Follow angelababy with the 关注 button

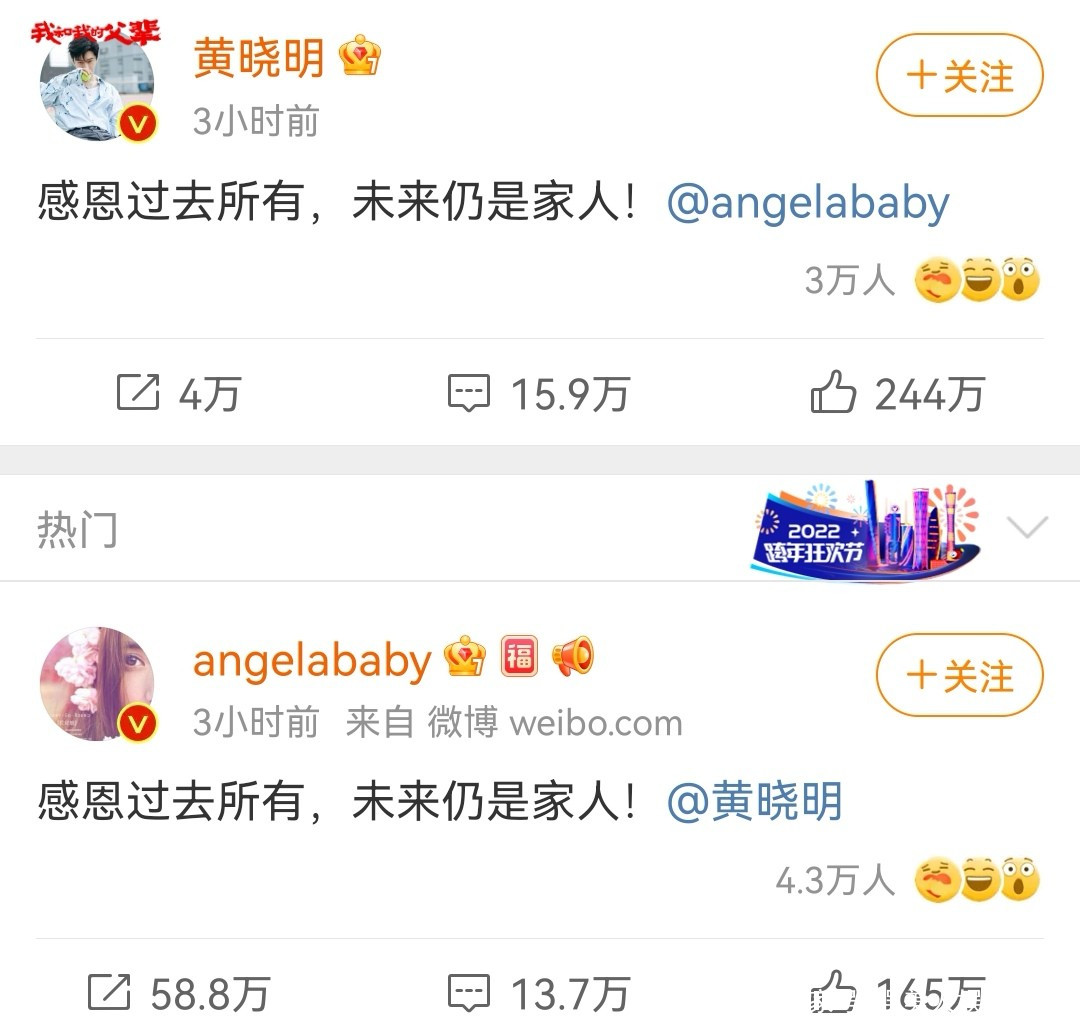coord(959,675)
